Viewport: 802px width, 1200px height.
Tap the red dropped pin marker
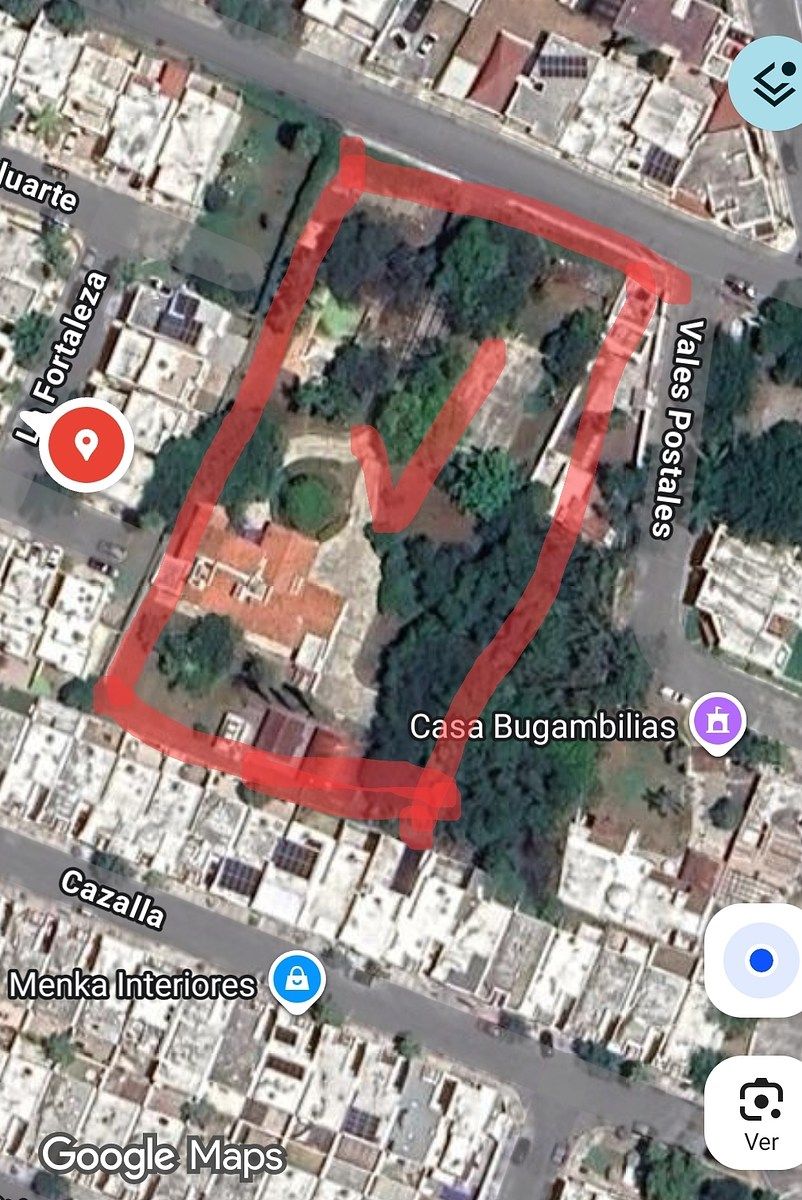(x=87, y=445)
